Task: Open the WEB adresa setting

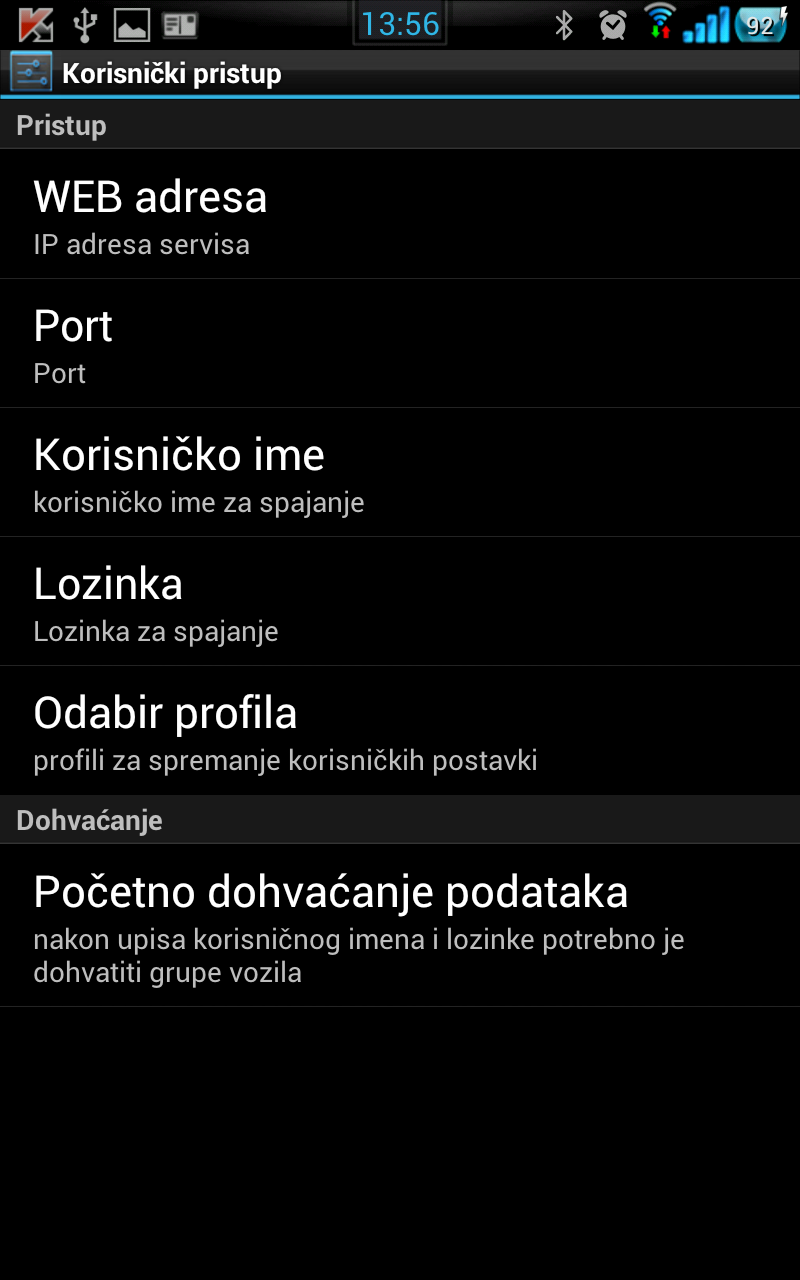Action: tap(400, 214)
